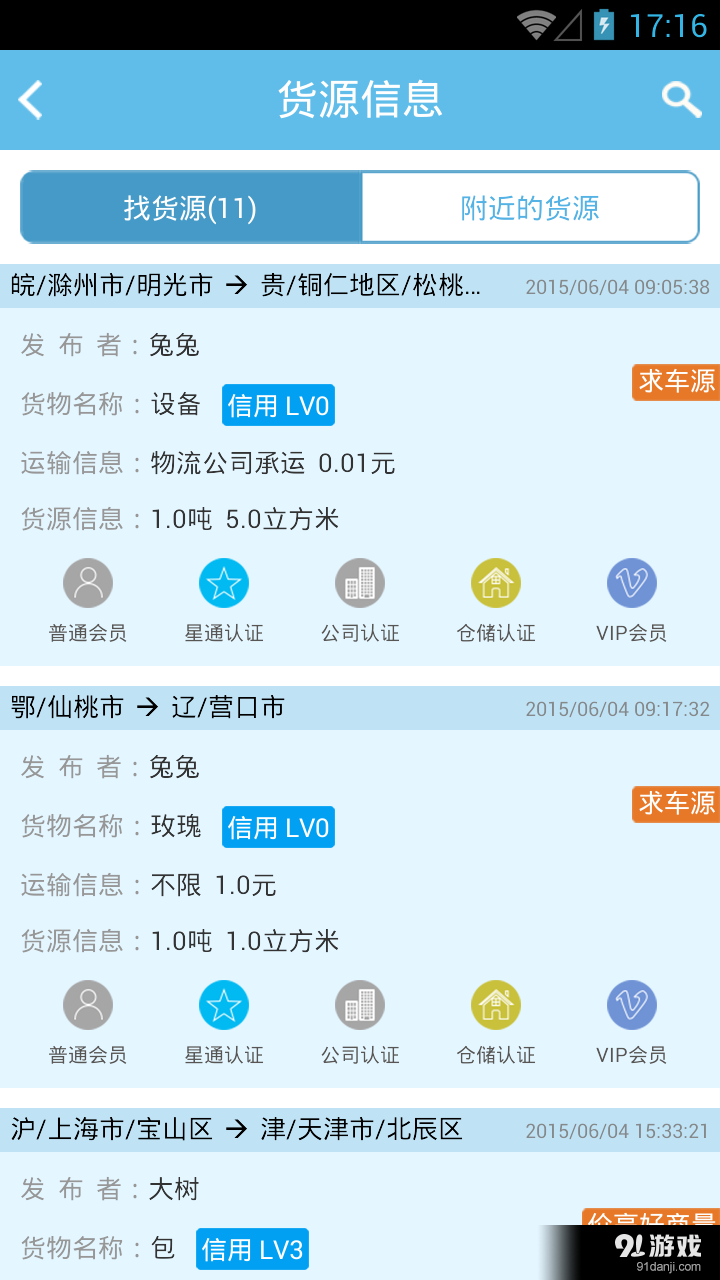The width and height of the screenshot is (720, 1280).
Task: Click the 信用 LV0 badge beside 设备
Action: click(x=278, y=404)
